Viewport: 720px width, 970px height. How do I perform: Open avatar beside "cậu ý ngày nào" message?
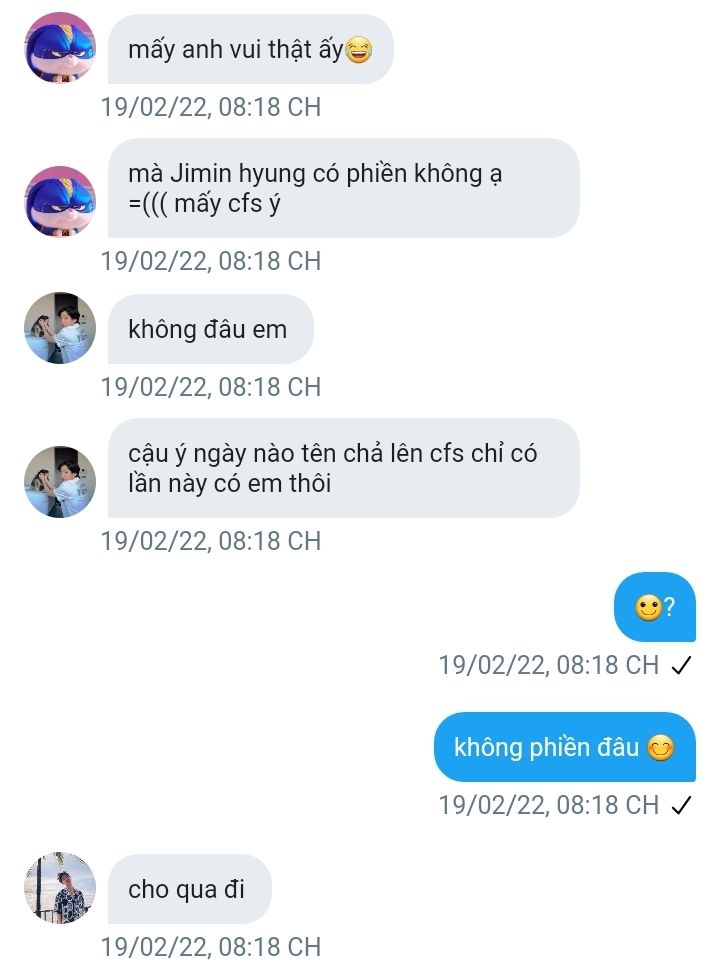pos(60,482)
